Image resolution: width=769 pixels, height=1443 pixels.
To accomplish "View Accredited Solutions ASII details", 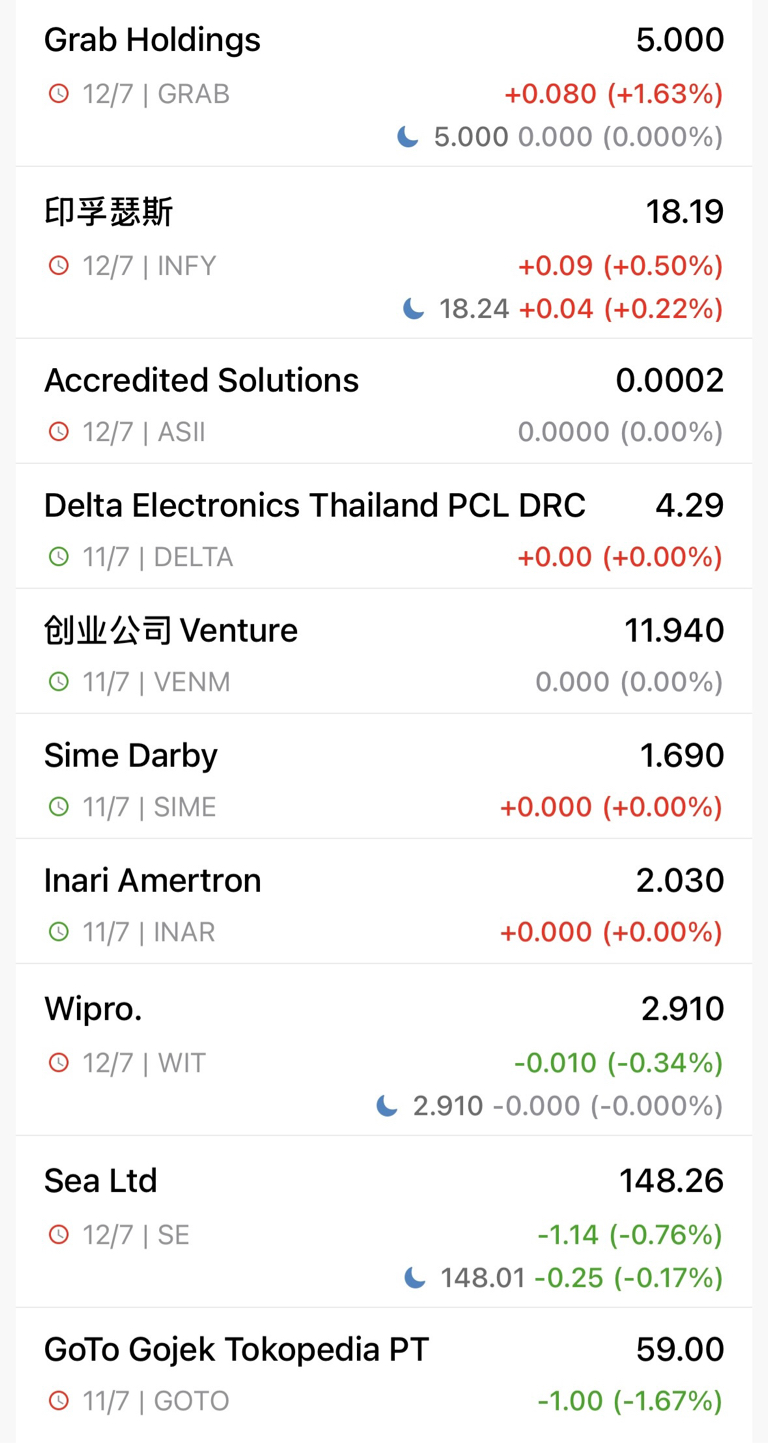I will 384,401.
